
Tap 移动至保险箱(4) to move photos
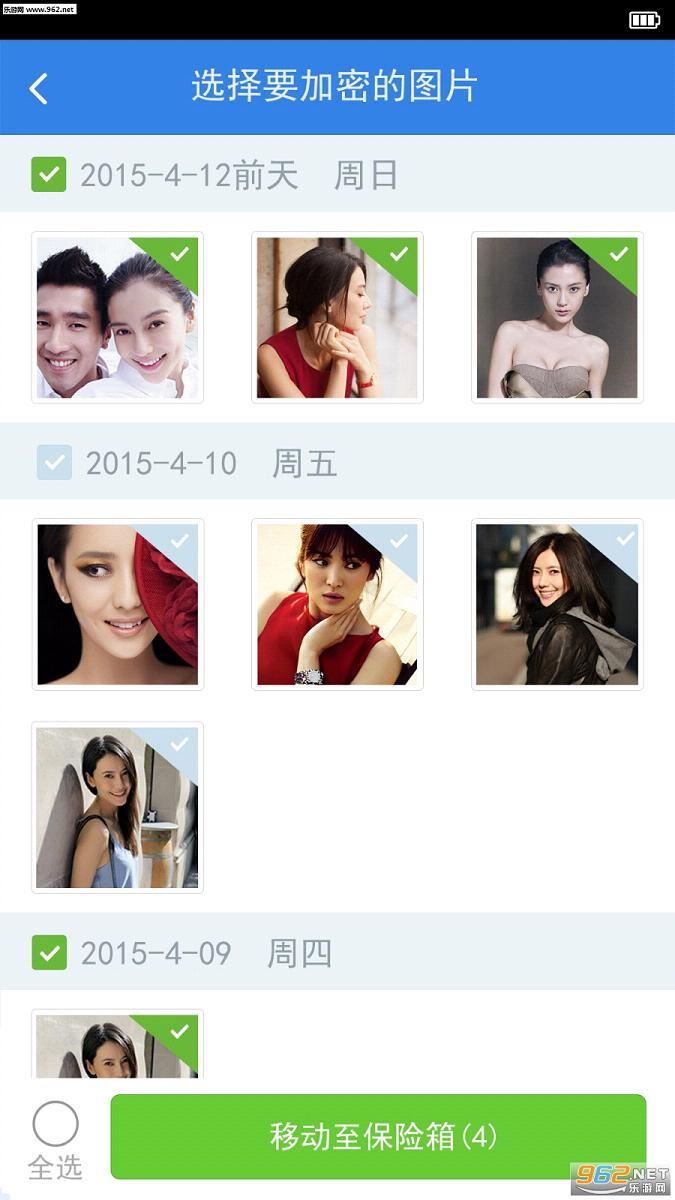378,1136
